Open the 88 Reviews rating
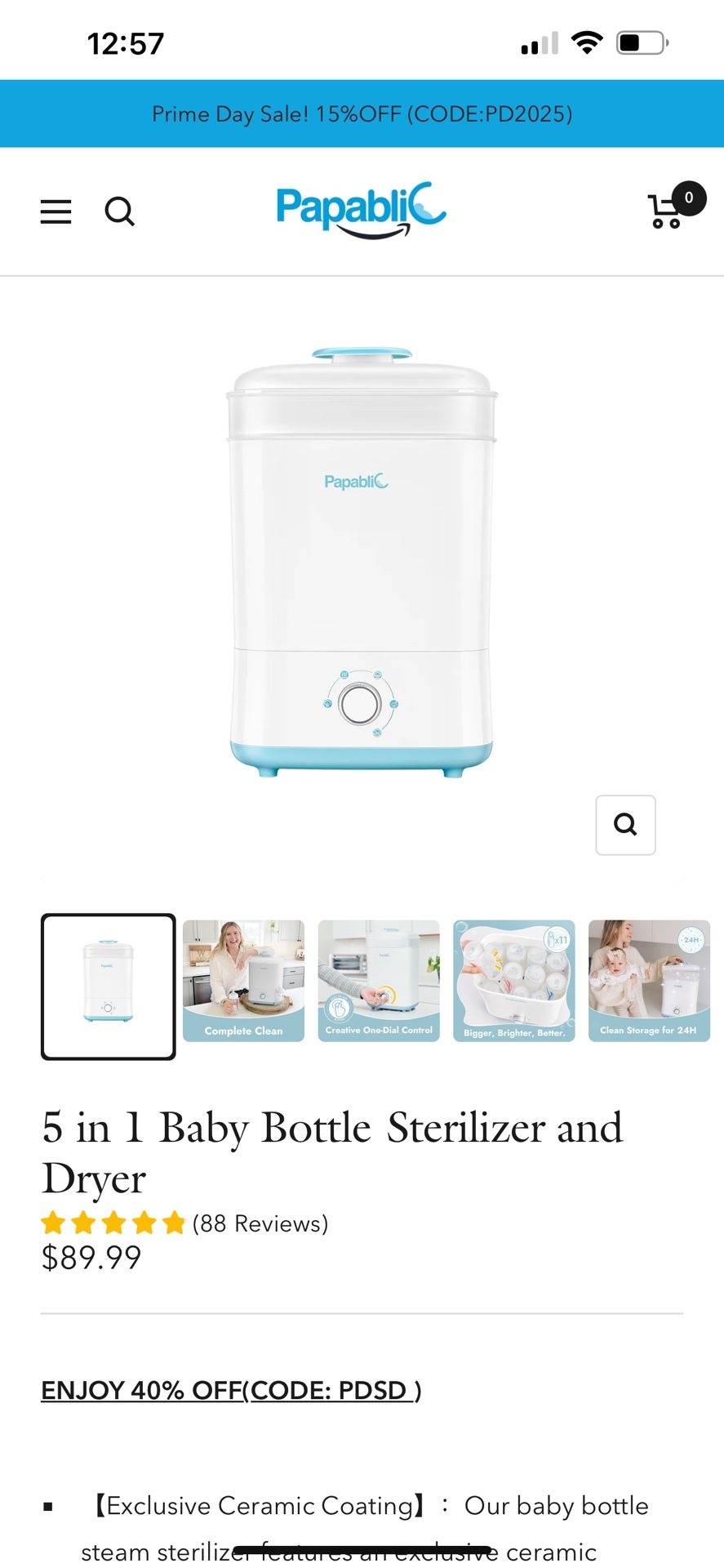 [x=184, y=1223]
